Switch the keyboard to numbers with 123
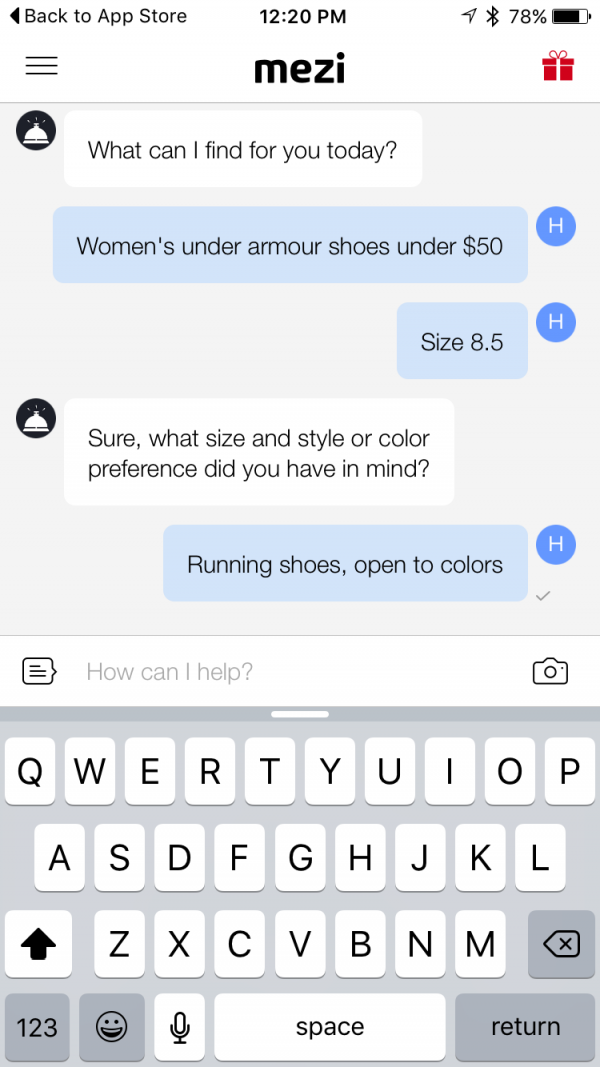The width and height of the screenshot is (600, 1067). pos(37,1027)
